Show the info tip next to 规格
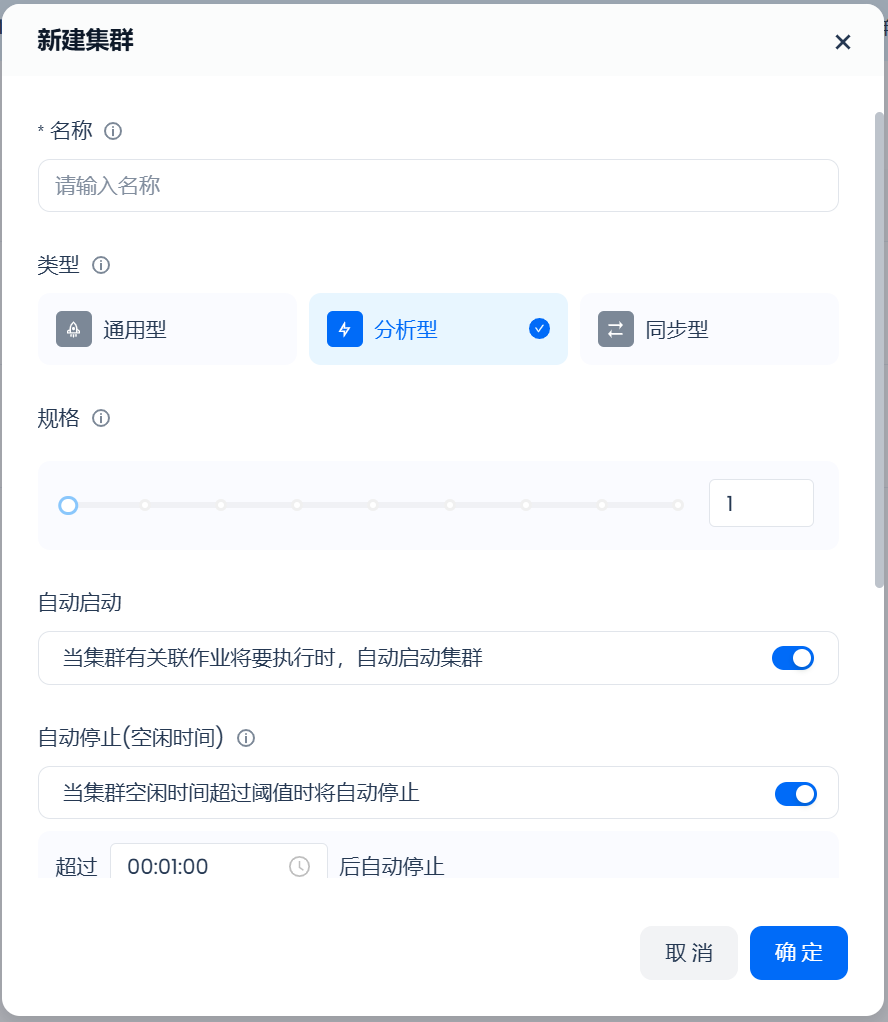Screen dimensions: 888x1022 [x=101, y=418]
